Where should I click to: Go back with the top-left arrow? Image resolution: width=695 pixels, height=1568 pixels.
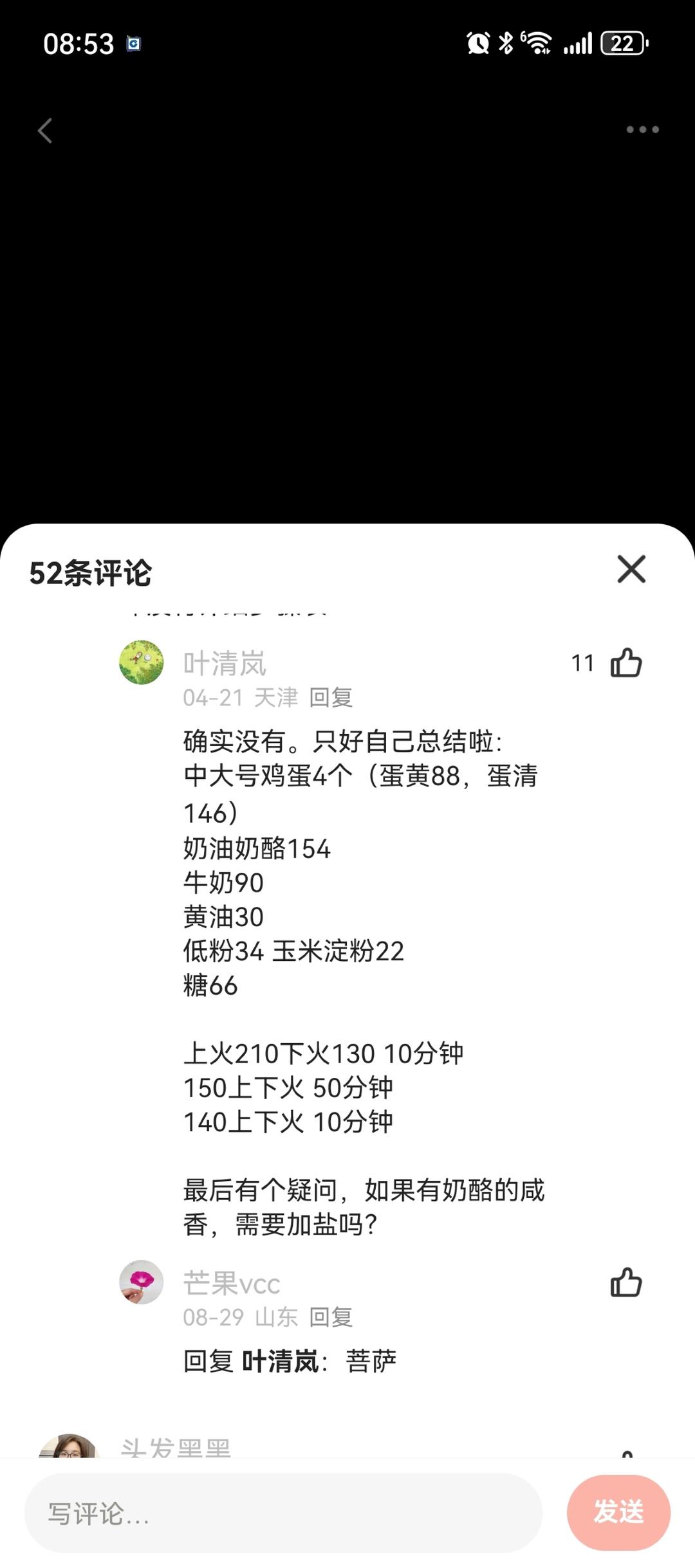[x=45, y=131]
